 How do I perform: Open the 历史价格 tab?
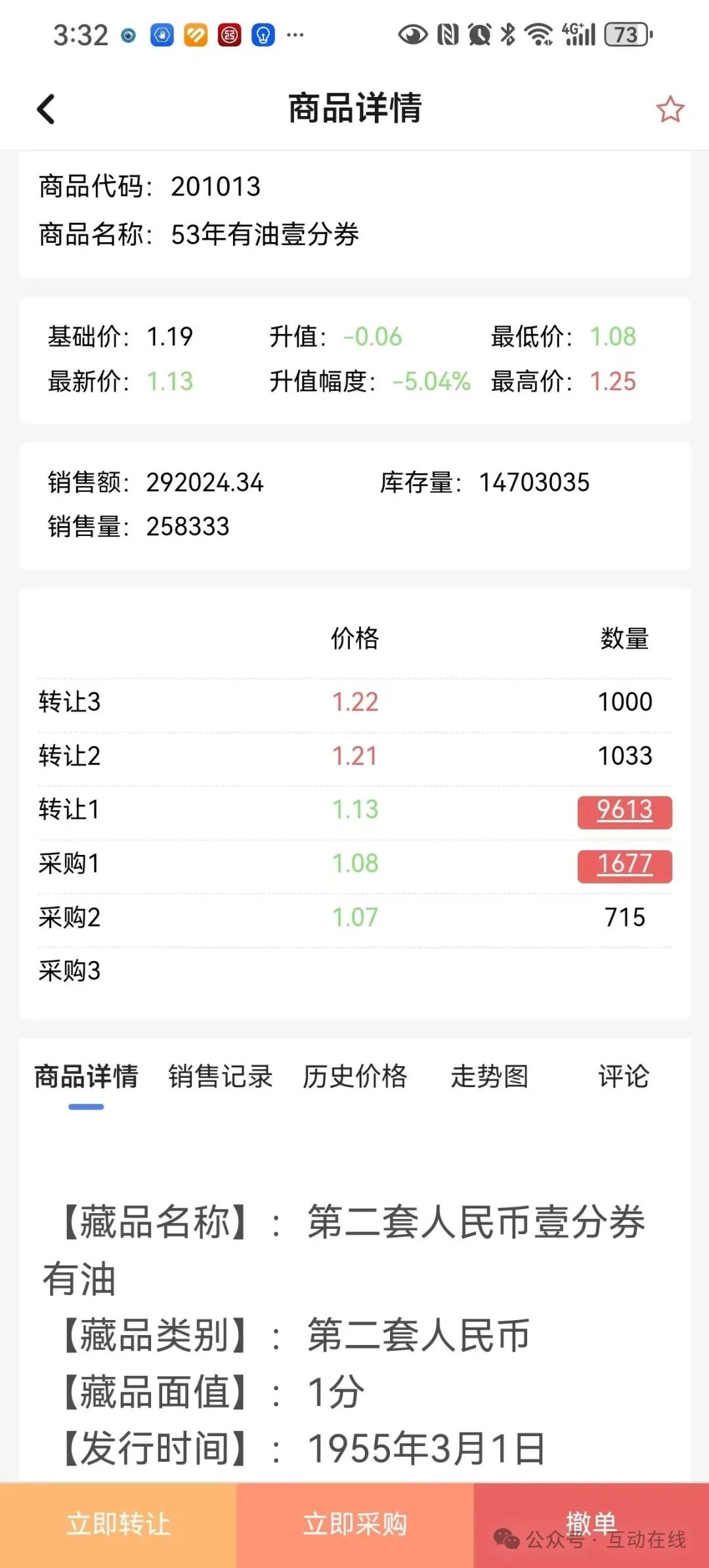click(x=354, y=1076)
